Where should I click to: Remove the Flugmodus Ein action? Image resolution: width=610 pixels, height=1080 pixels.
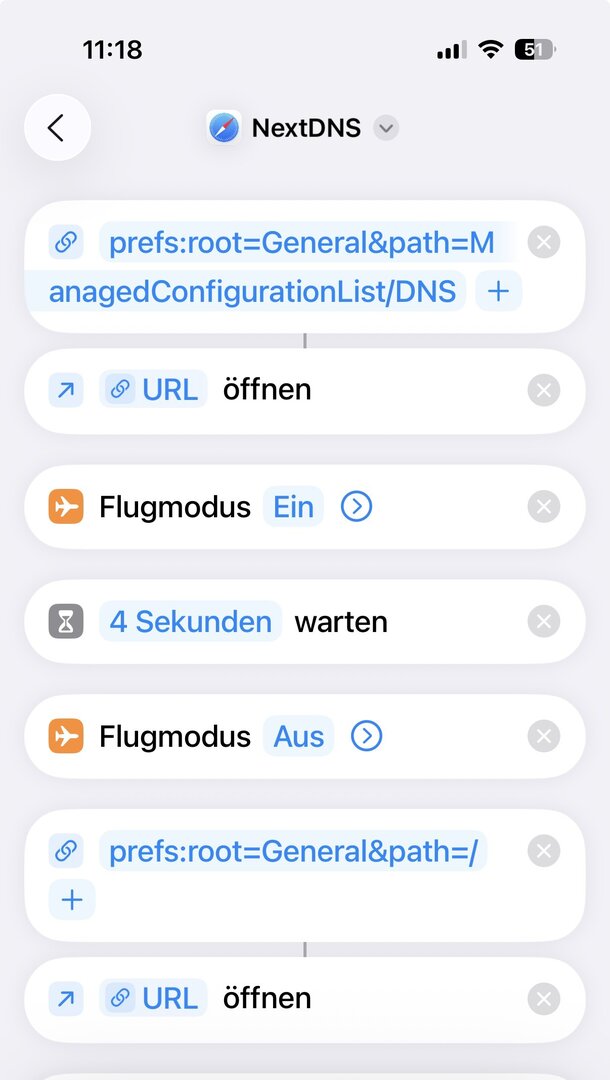pyautogui.click(x=543, y=507)
